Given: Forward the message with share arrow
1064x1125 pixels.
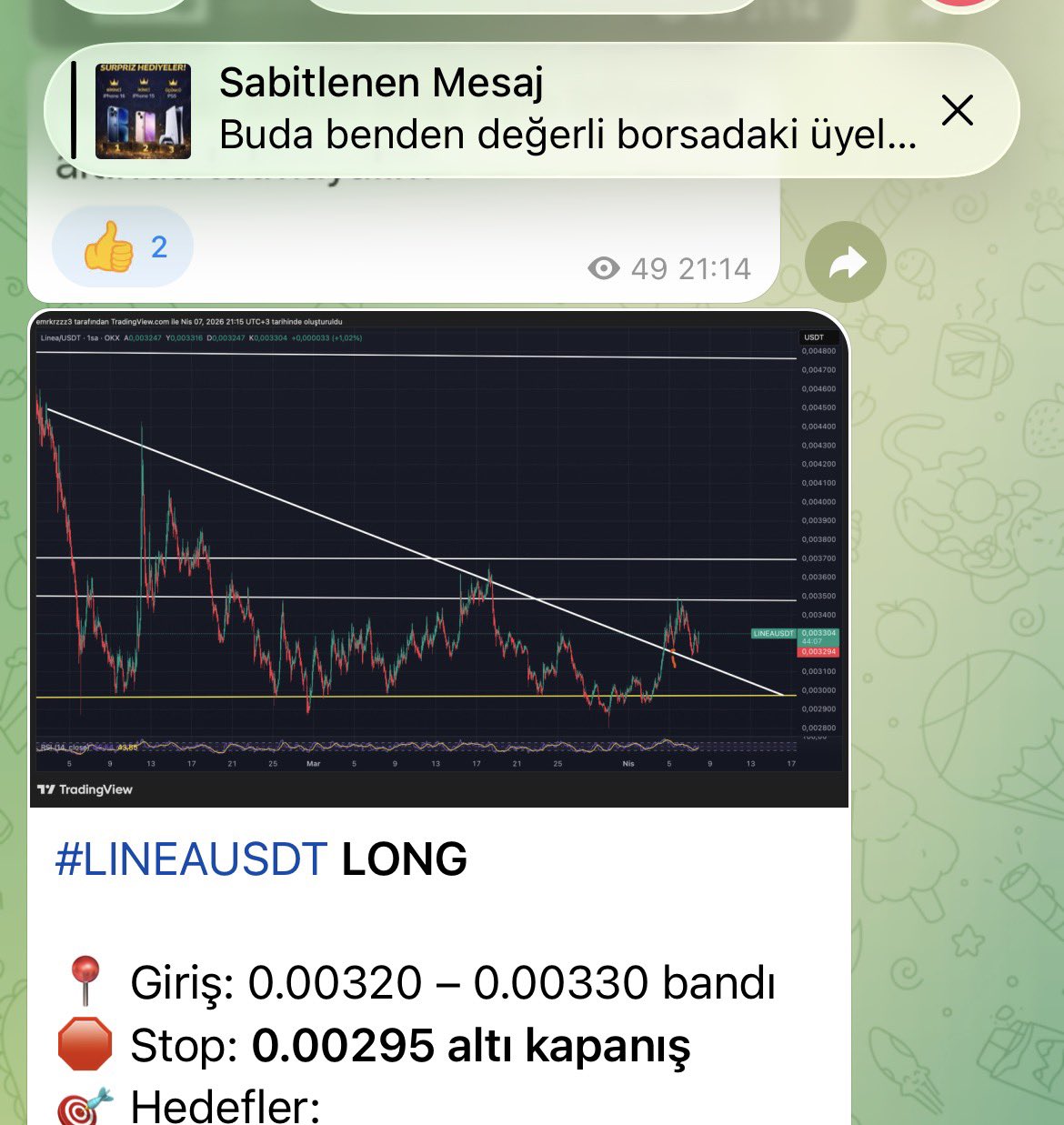Looking at the screenshot, I should click(x=846, y=263).
